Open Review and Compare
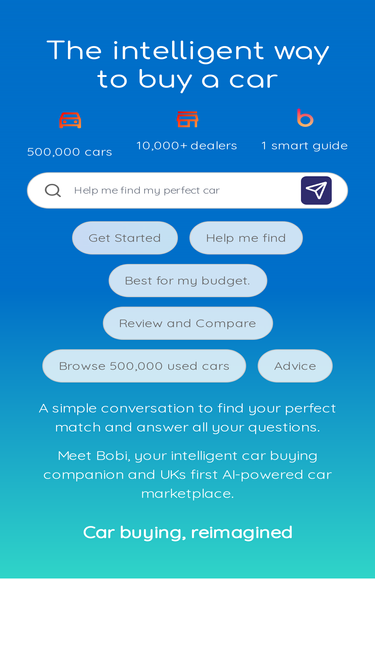 188,323
